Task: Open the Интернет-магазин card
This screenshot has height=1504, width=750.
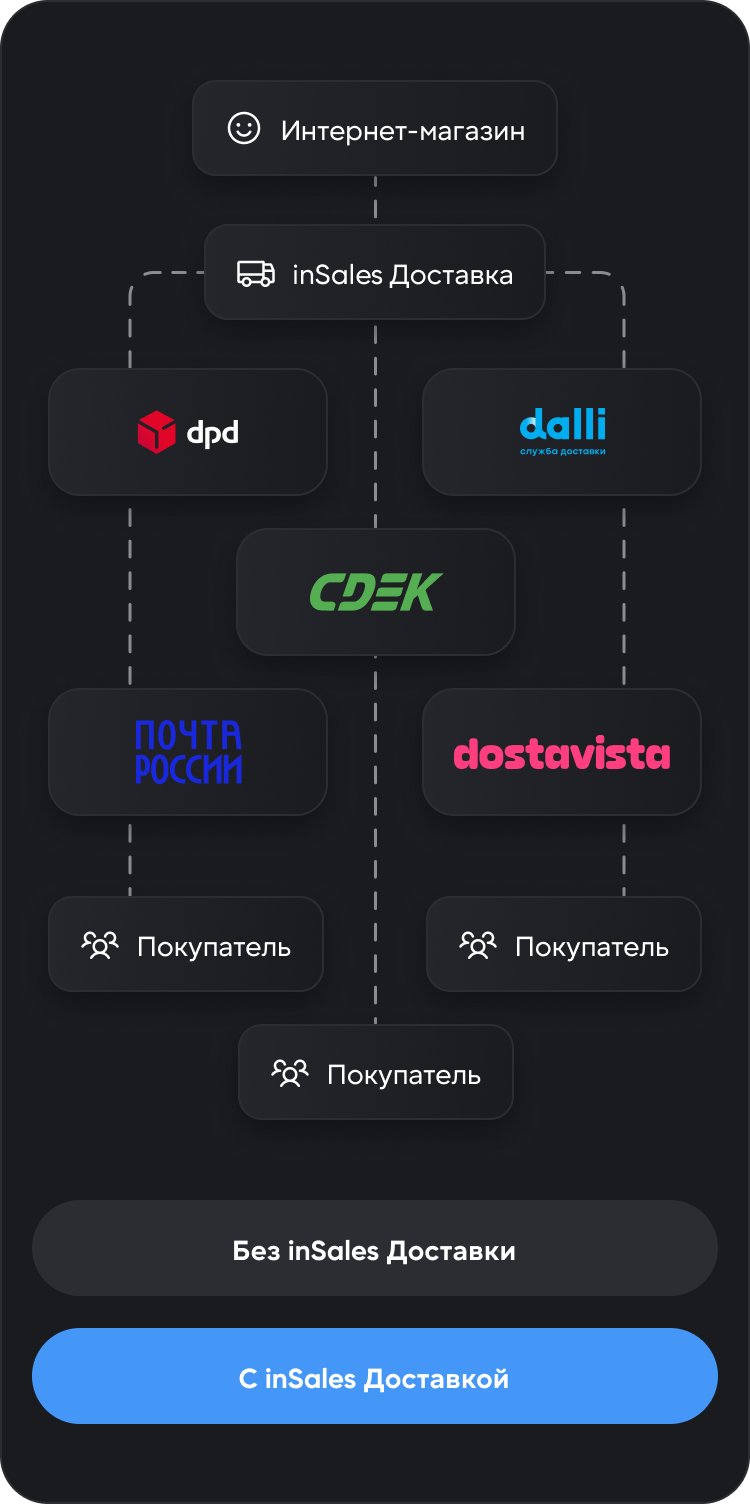Action: point(375,128)
